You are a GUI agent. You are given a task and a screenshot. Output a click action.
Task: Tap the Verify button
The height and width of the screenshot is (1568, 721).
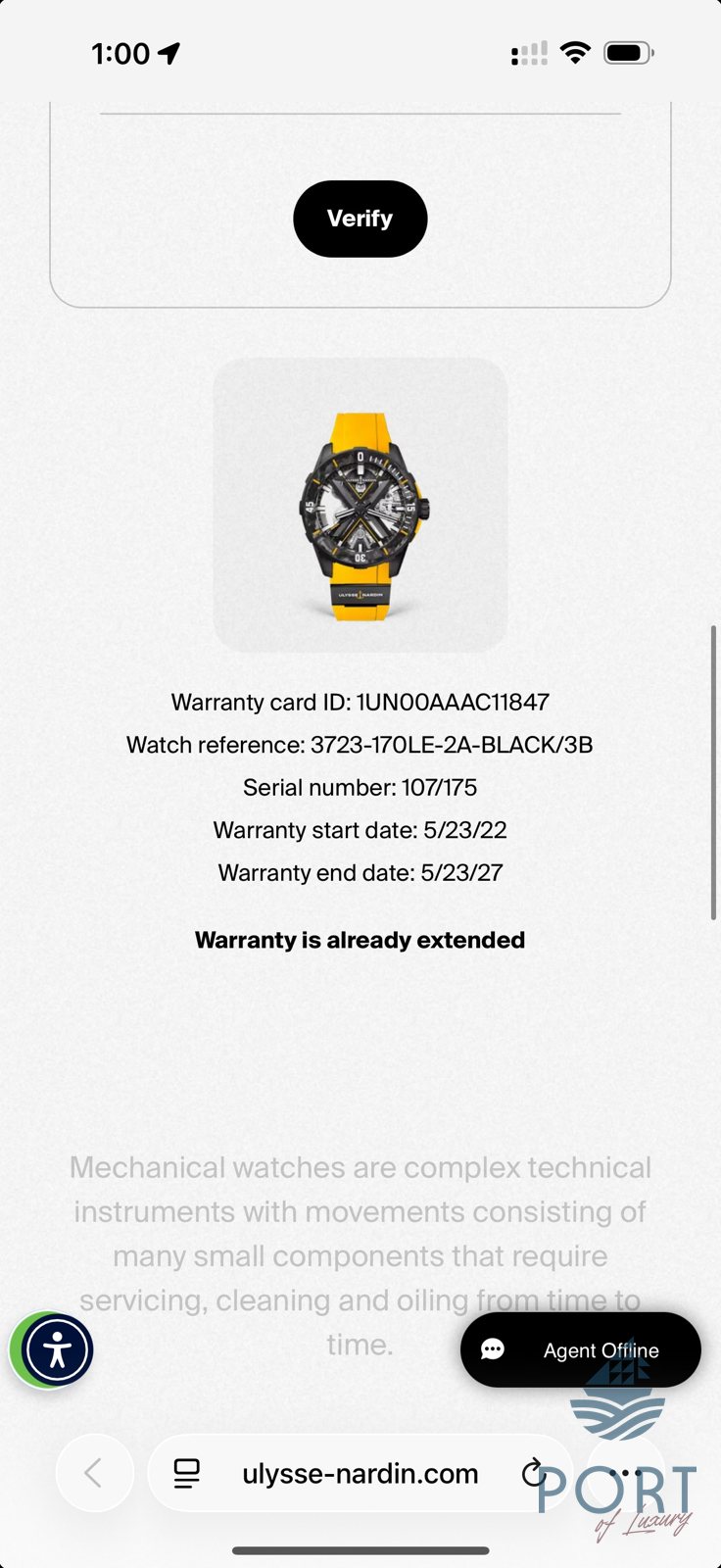[x=360, y=219]
